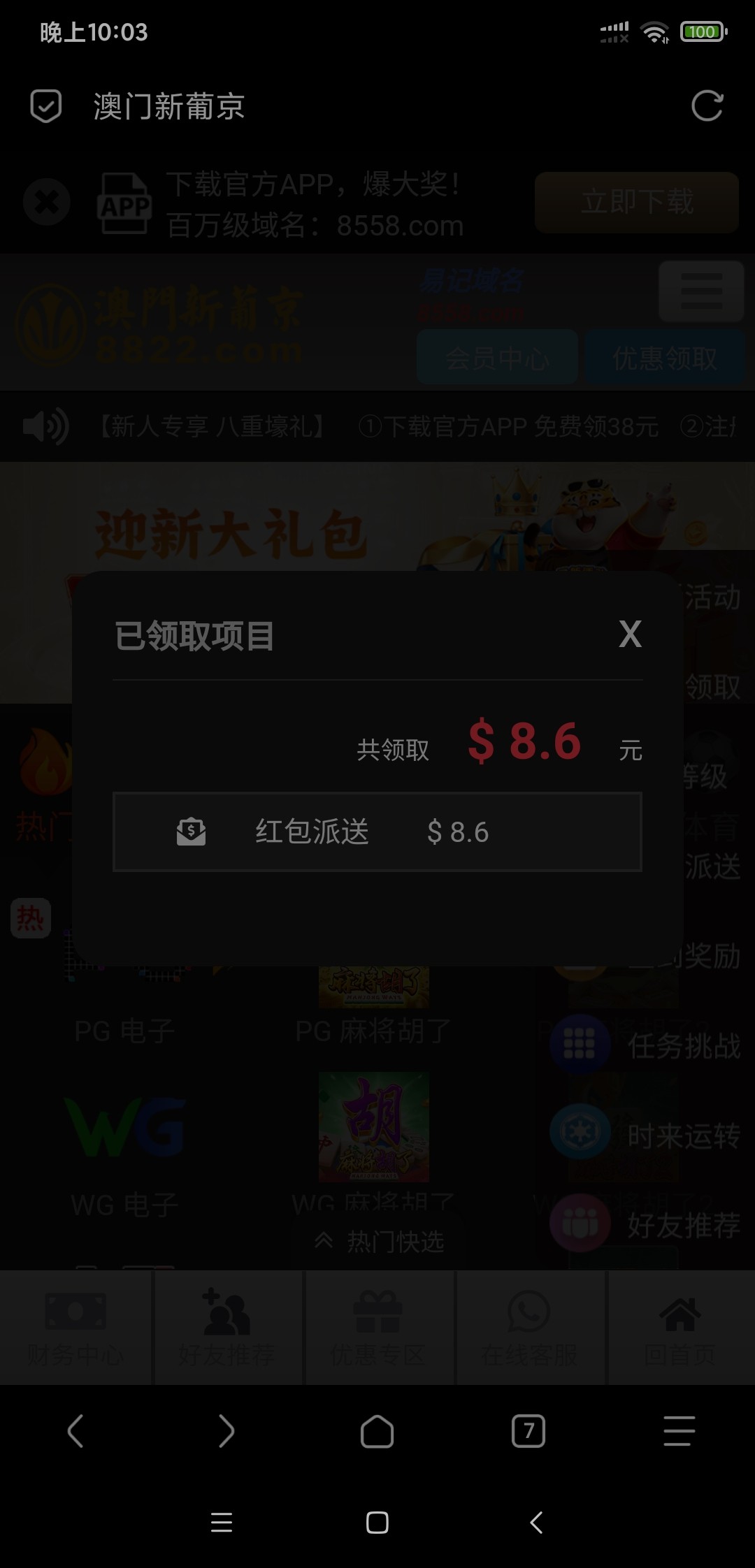
Task: Reload the page with refresh icon
Action: tap(707, 106)
